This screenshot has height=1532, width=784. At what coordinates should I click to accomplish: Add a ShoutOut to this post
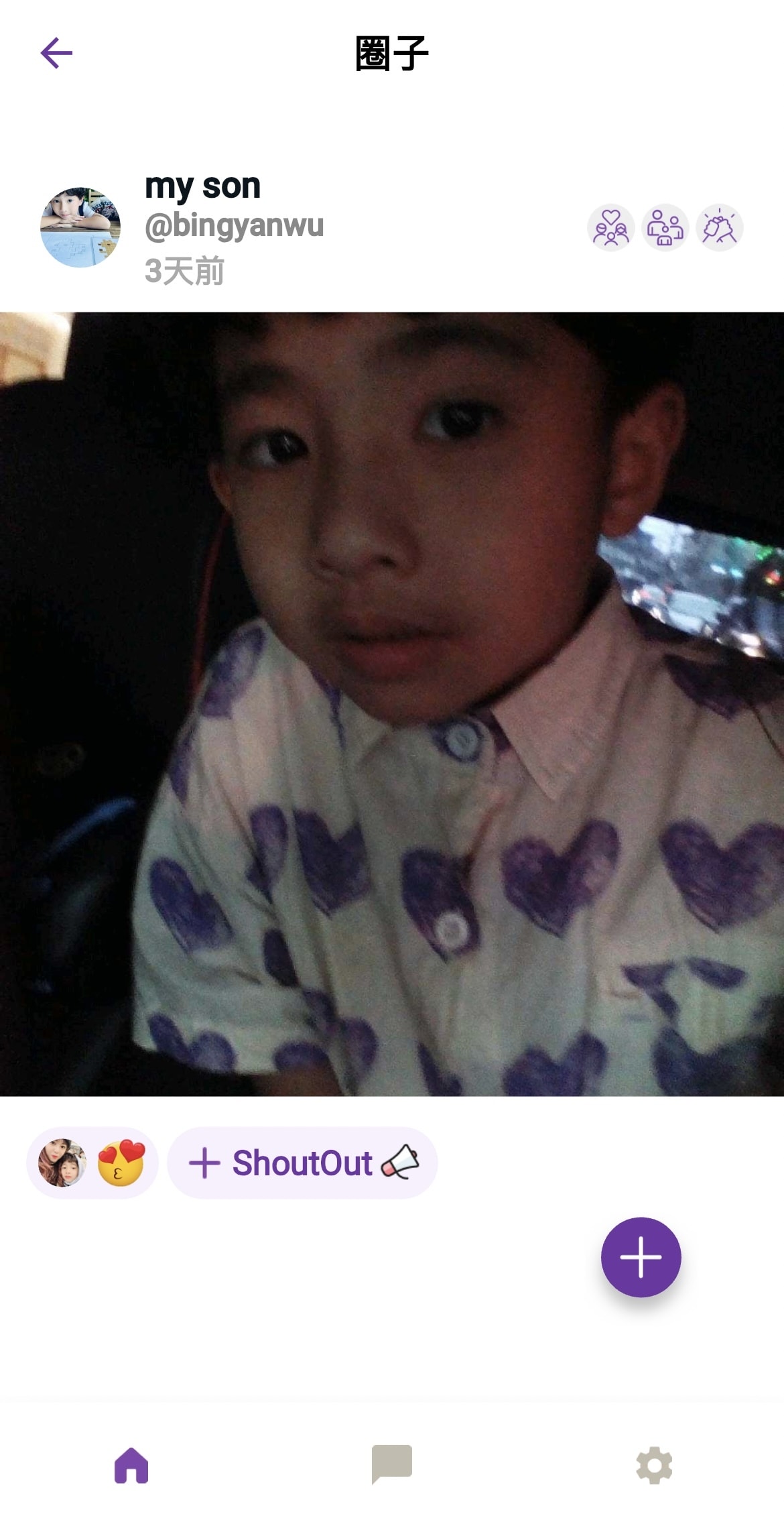tap(302, 1163)
